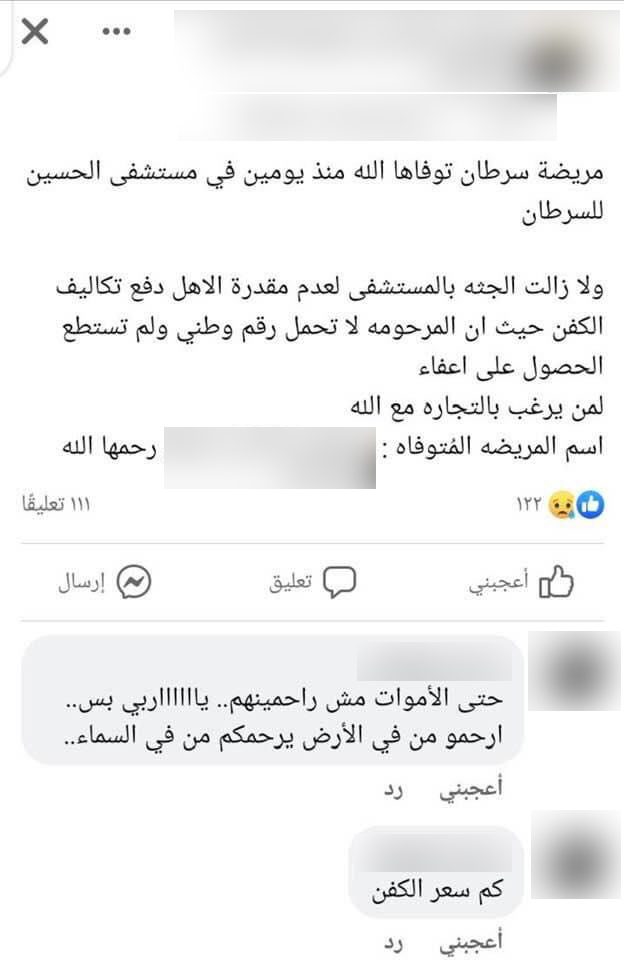Like the comment starting حتى الأموات
Viewport: 624px width, 960px height.
coord(472,789)
